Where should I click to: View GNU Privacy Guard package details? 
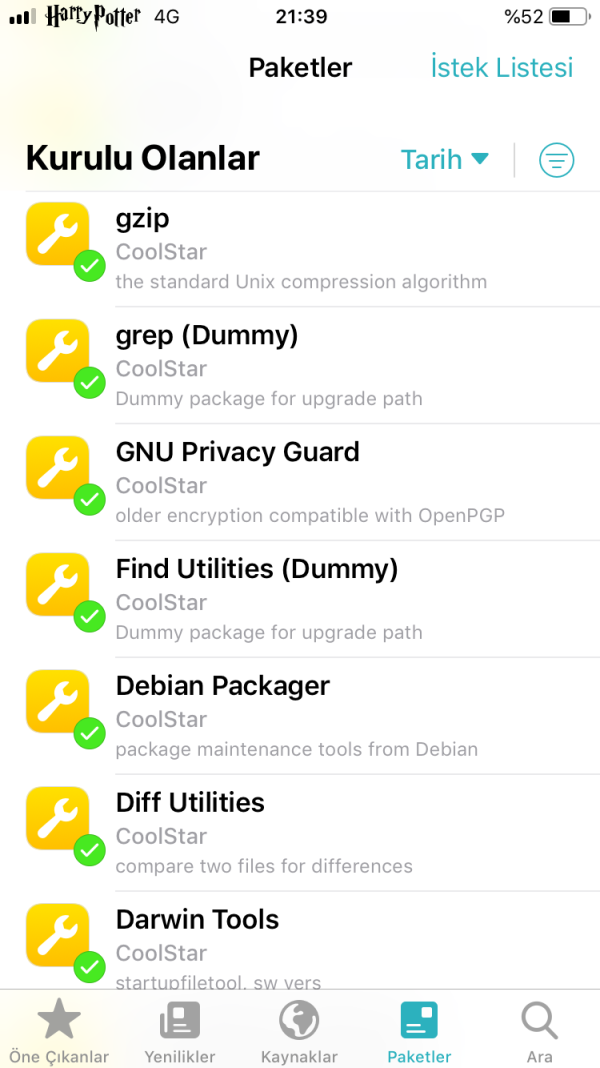pos(300,483)
